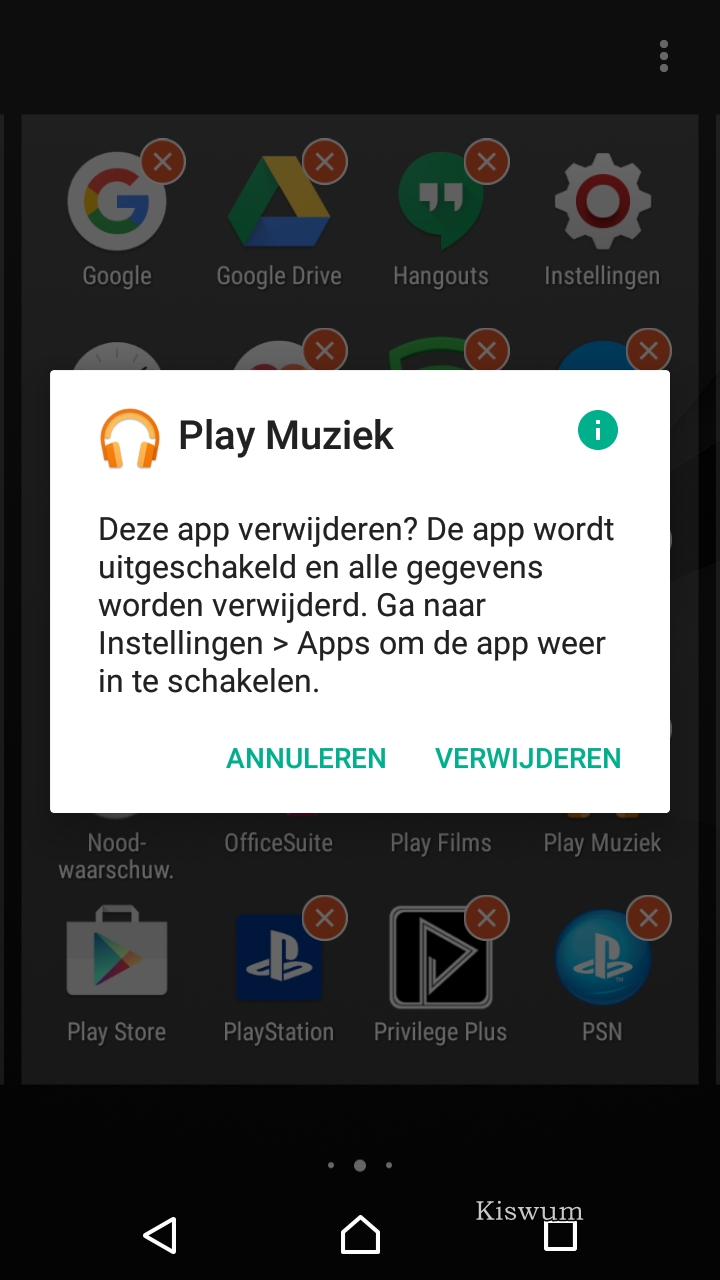
Task: Open Play Muziek app info icon
Action: pyautogui.click(x=598, y=431)
